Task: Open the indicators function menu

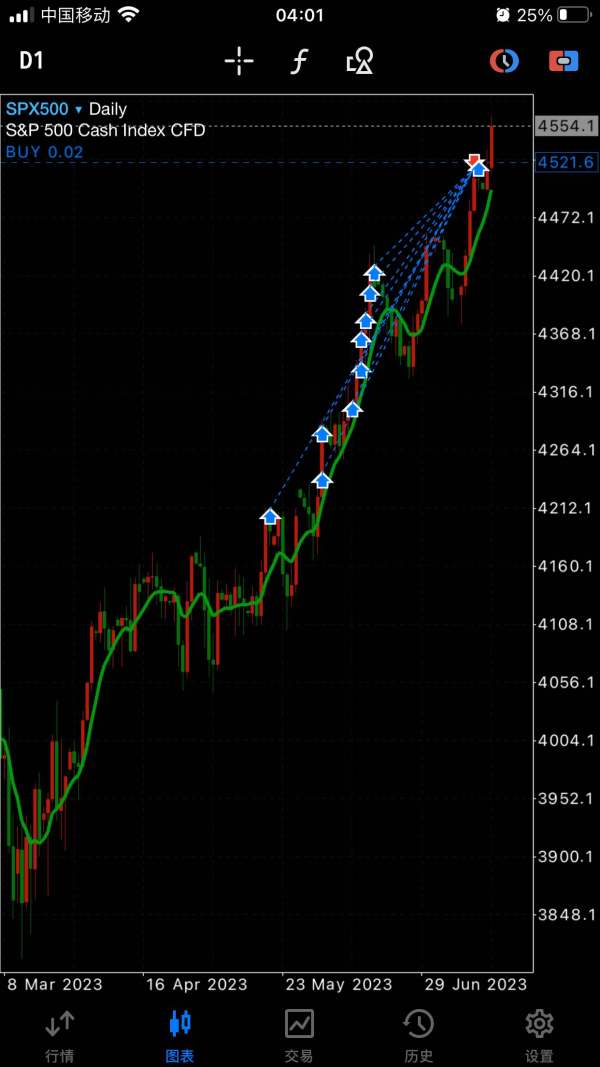Action: pyautogui.click(x=299, y=62)
